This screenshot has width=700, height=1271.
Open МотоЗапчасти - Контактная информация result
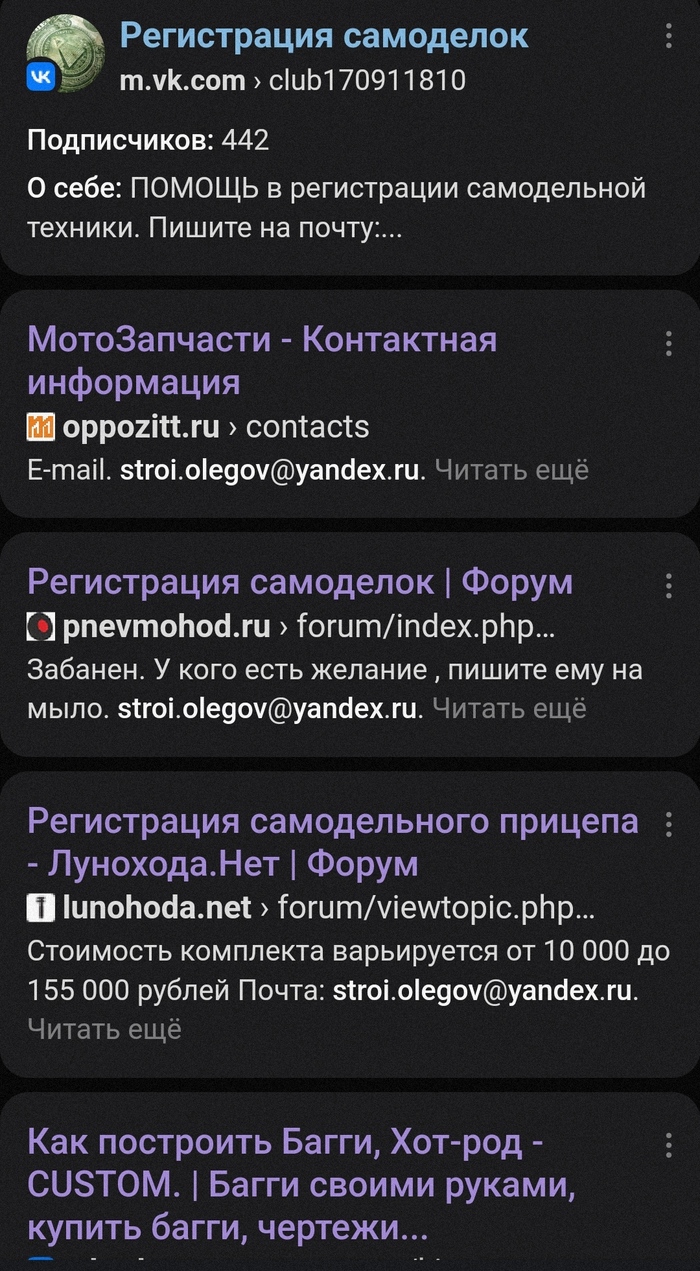[x=262, y=360]
